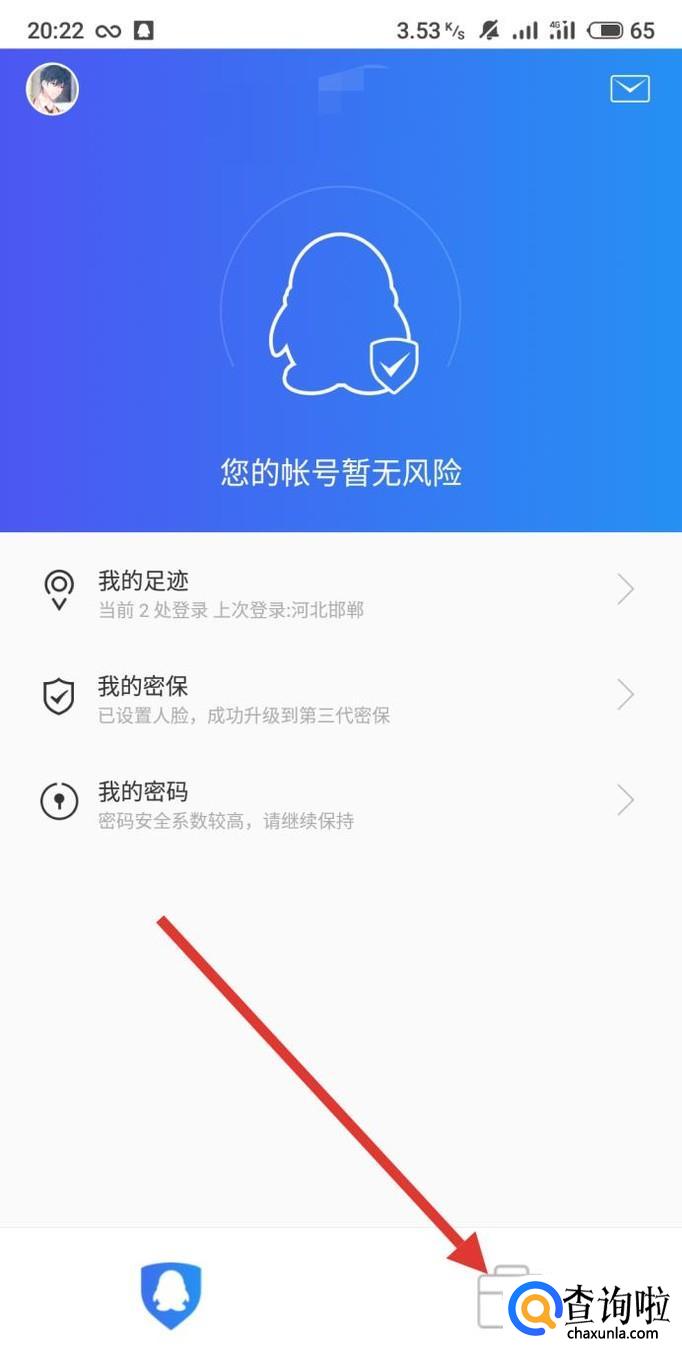Open the messages envelope icon
The height and width of the screenshot is (1364, 682).
pyautogui.click(x=630, y=89)
